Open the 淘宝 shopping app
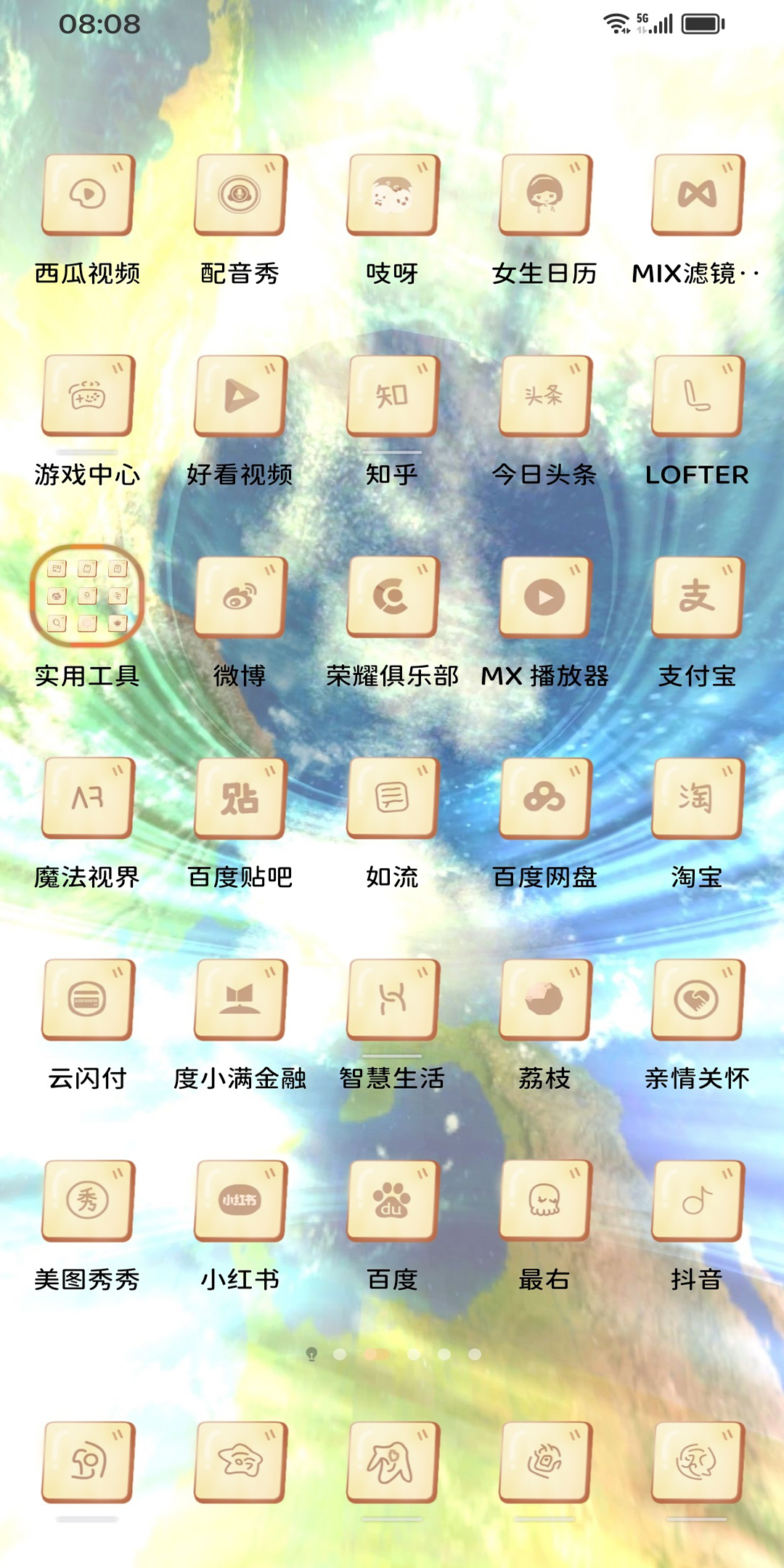This screenshot has height=1568, width=784. pos(698,798)
